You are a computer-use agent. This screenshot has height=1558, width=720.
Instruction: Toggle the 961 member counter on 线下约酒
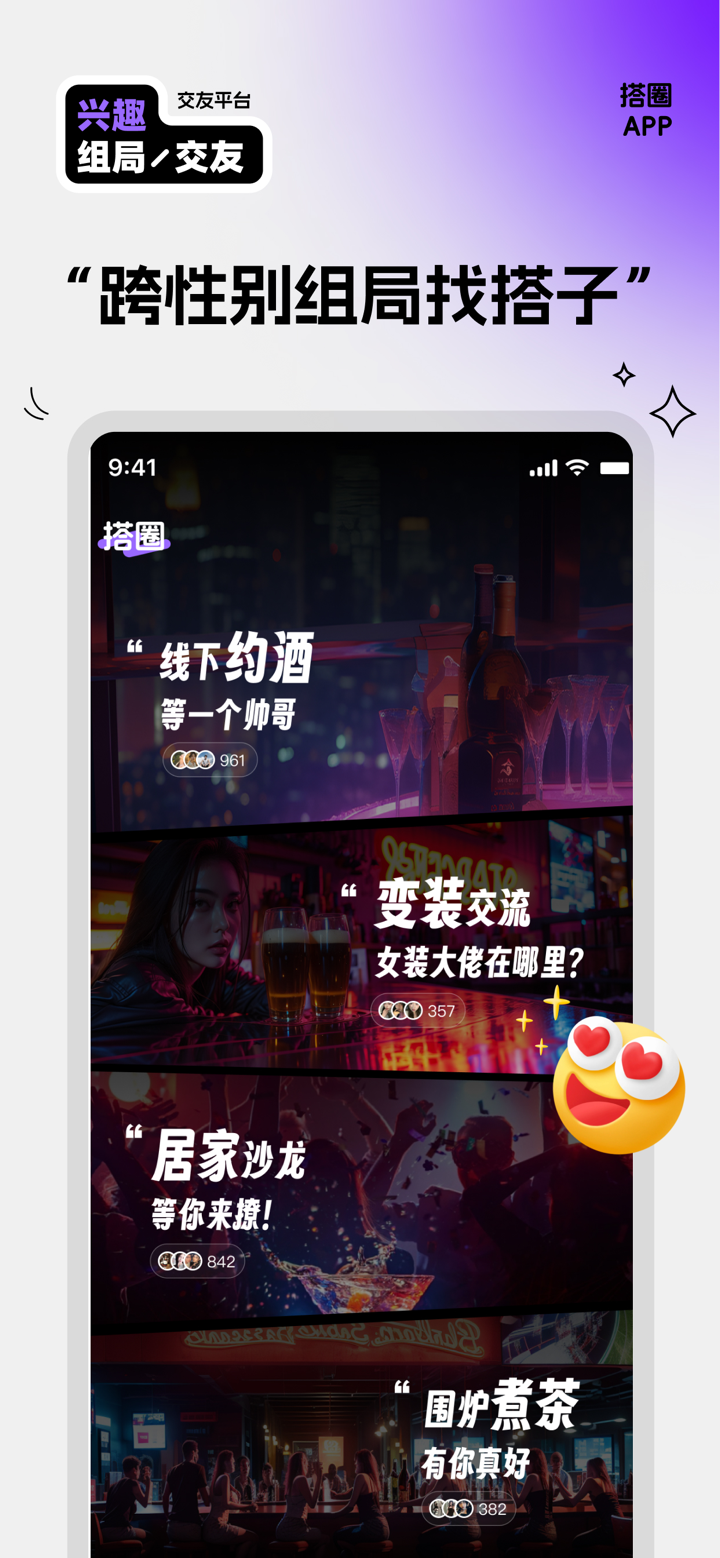pos(210,760)
